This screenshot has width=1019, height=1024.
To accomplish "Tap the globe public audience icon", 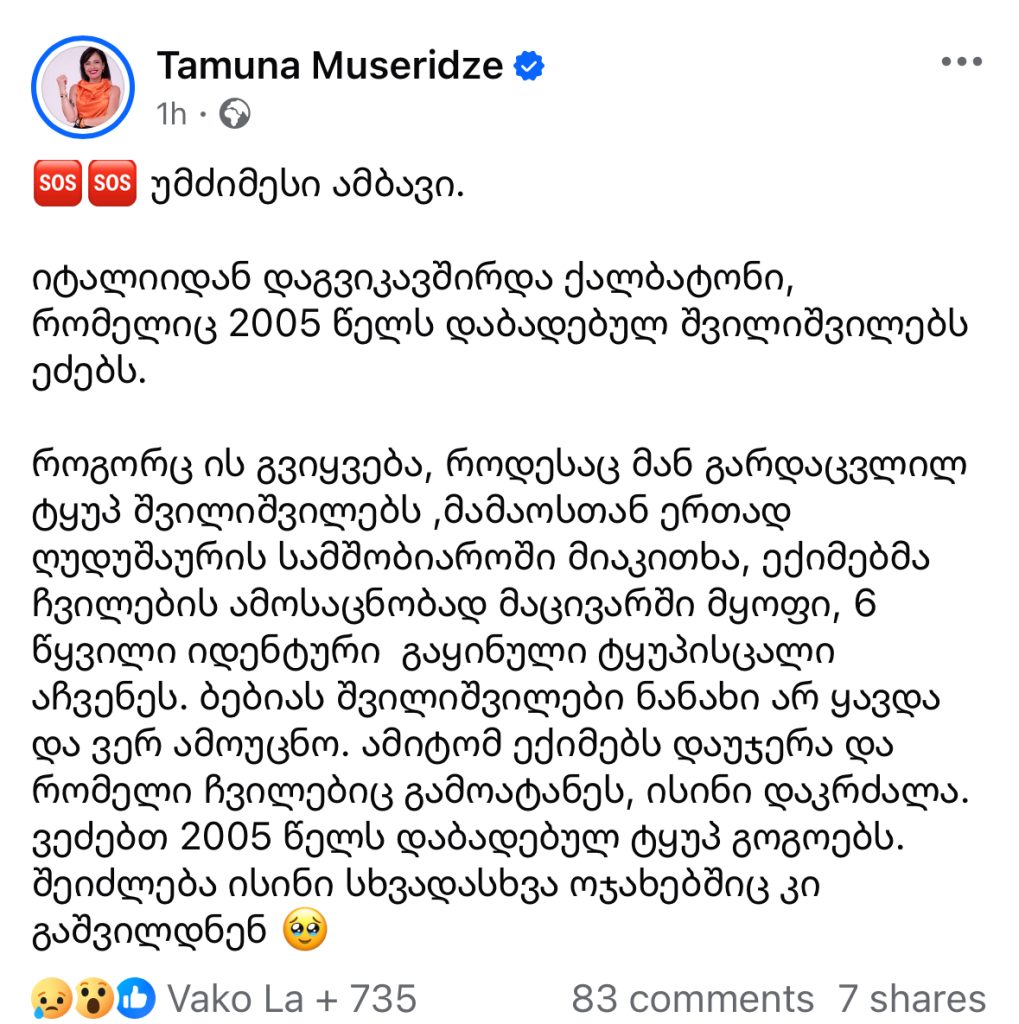I will click(234, 115).
